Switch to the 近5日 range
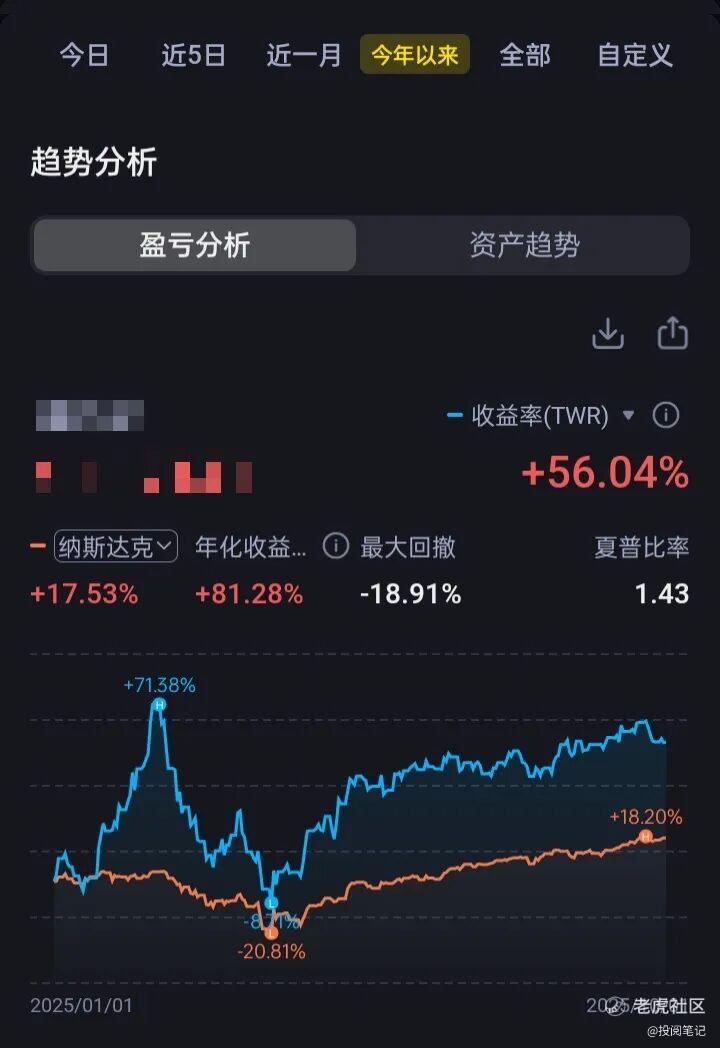720x1048 pixels. (x=193, y=55)
